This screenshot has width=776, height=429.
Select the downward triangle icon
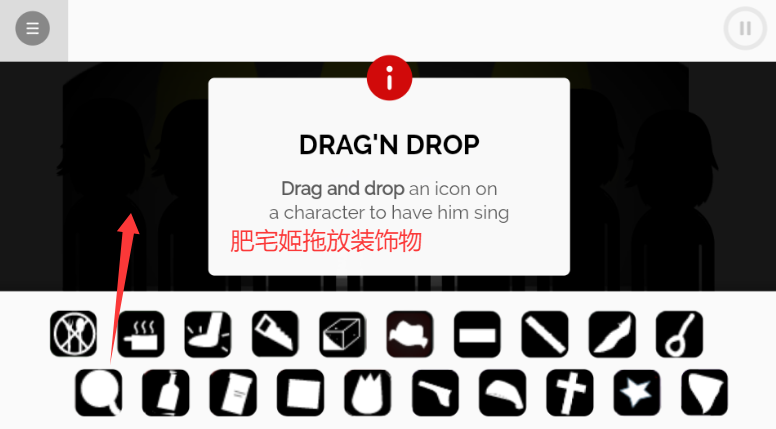tap(704, 392)
